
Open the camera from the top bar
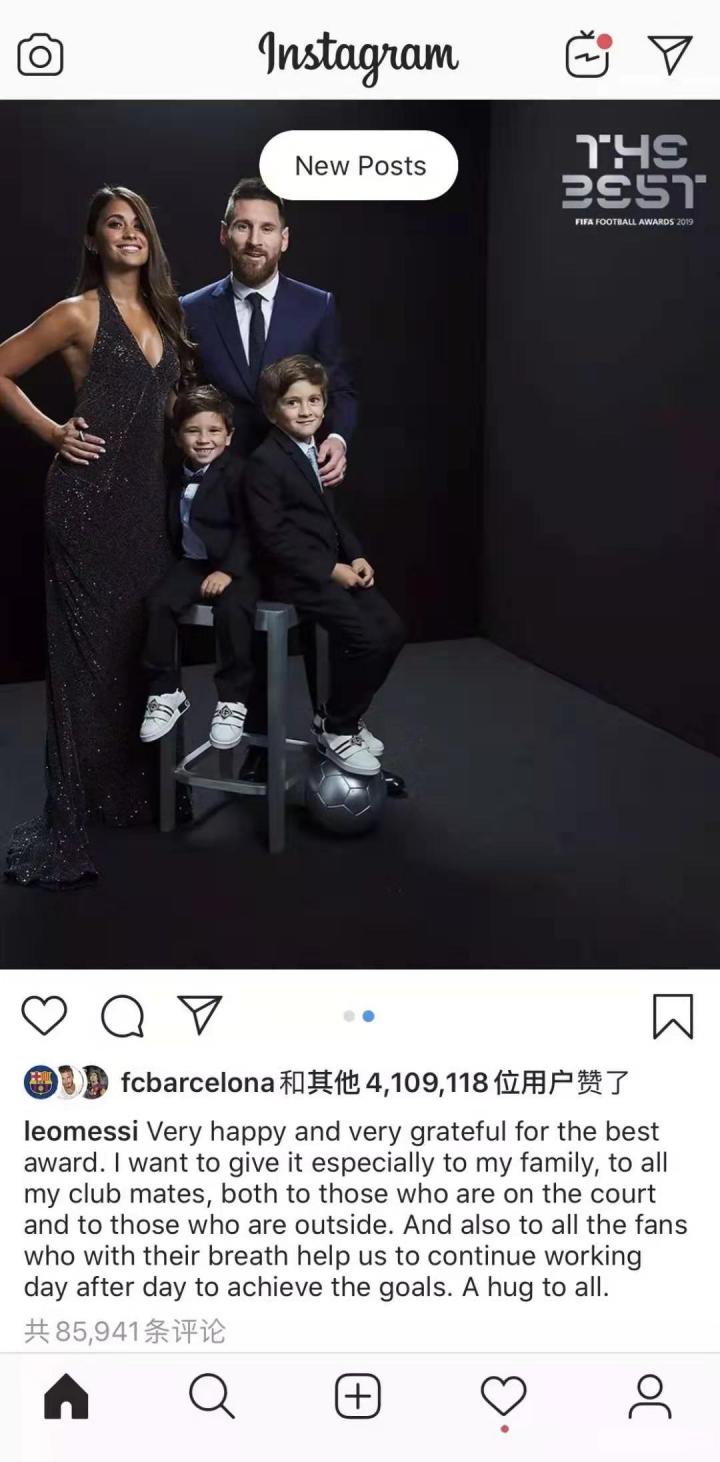point(40,55)
